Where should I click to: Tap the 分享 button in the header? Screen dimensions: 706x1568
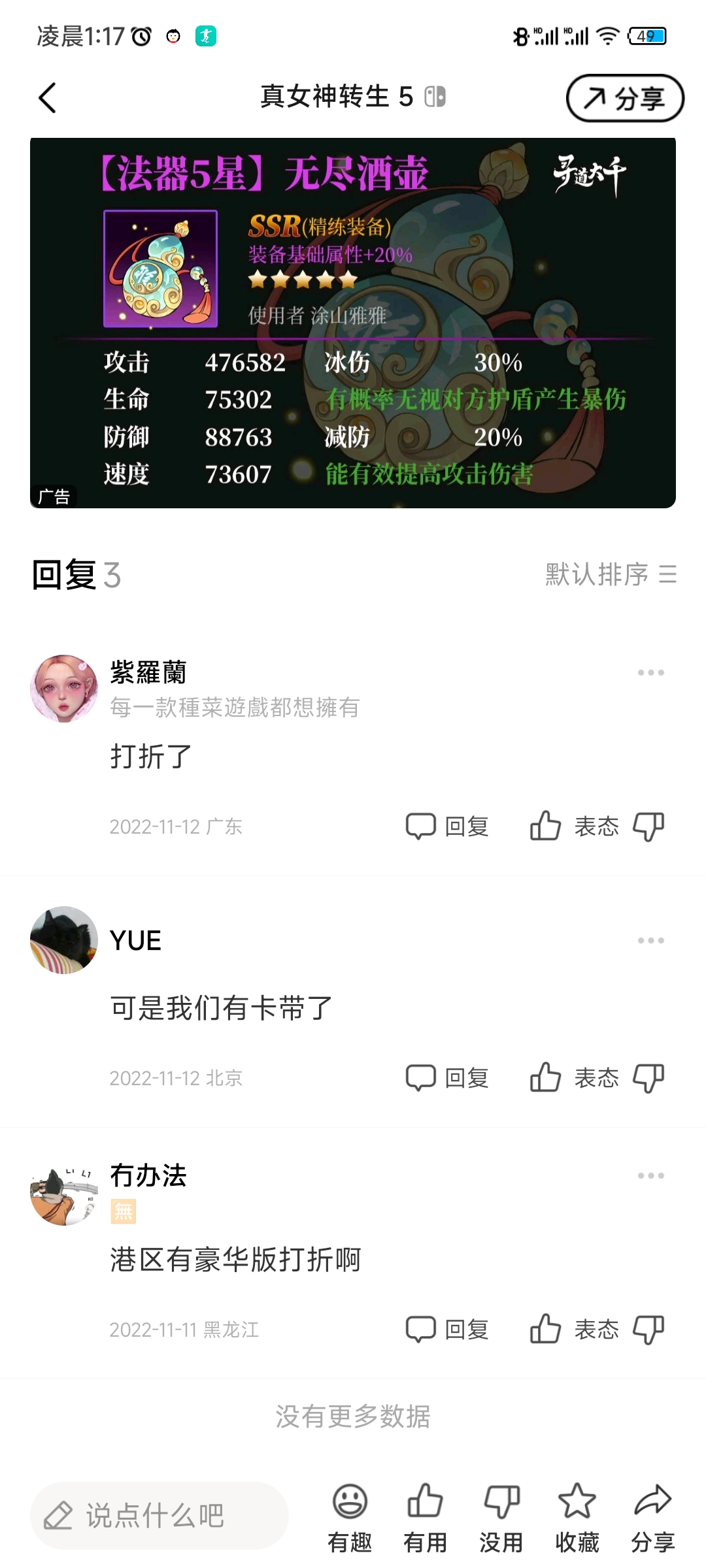[624, 99]
